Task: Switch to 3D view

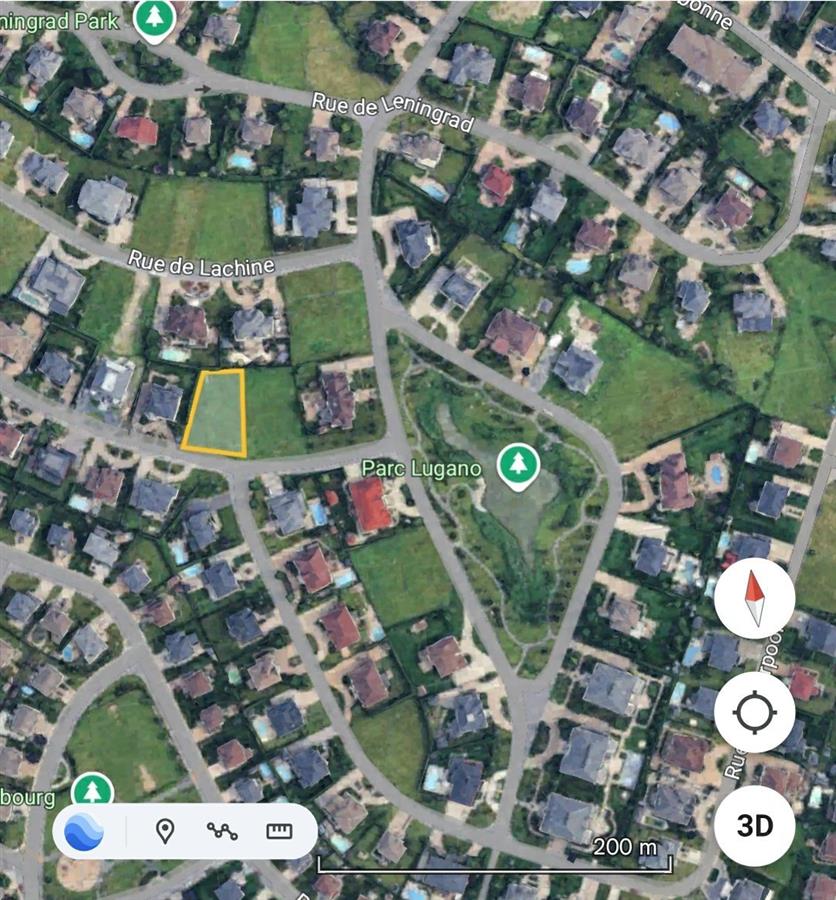Action: click(754, 826)
